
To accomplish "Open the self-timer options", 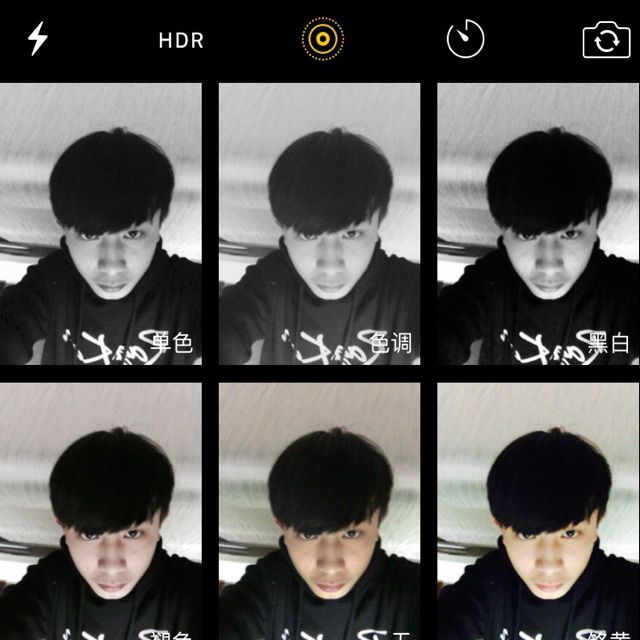I will pos(465,40).
